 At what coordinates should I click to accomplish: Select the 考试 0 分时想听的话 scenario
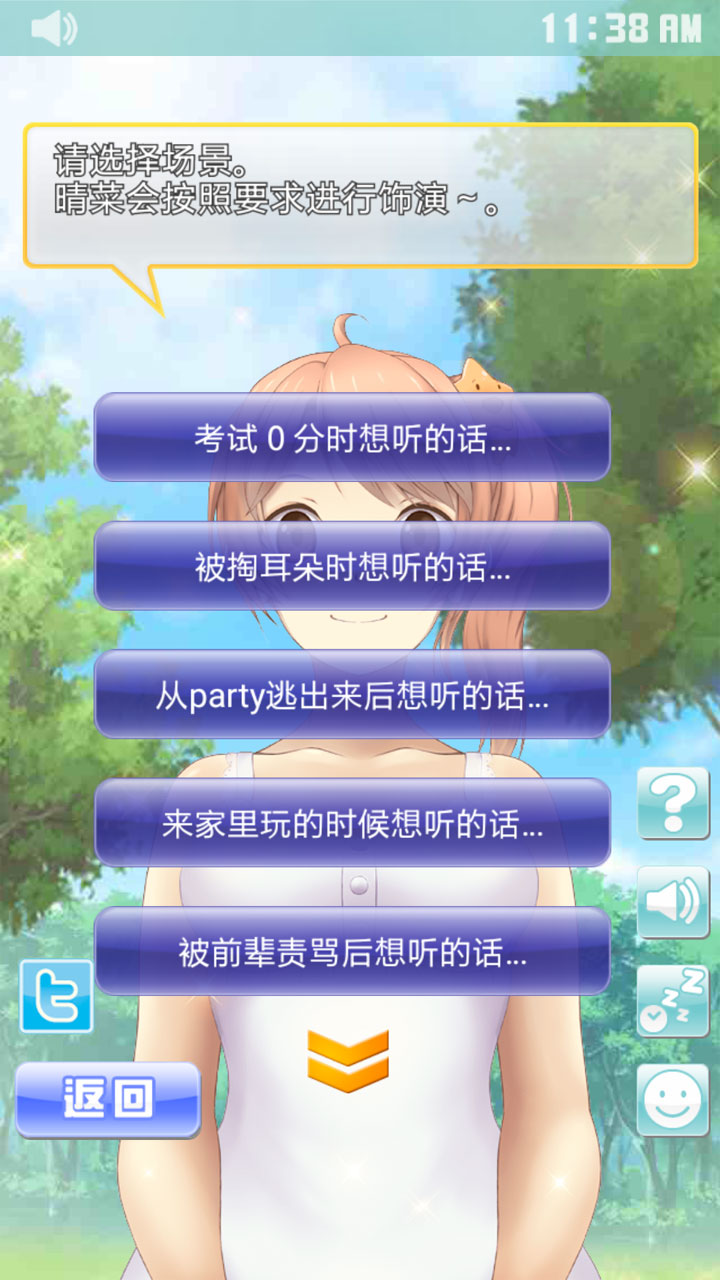click(x=352, y=438)
